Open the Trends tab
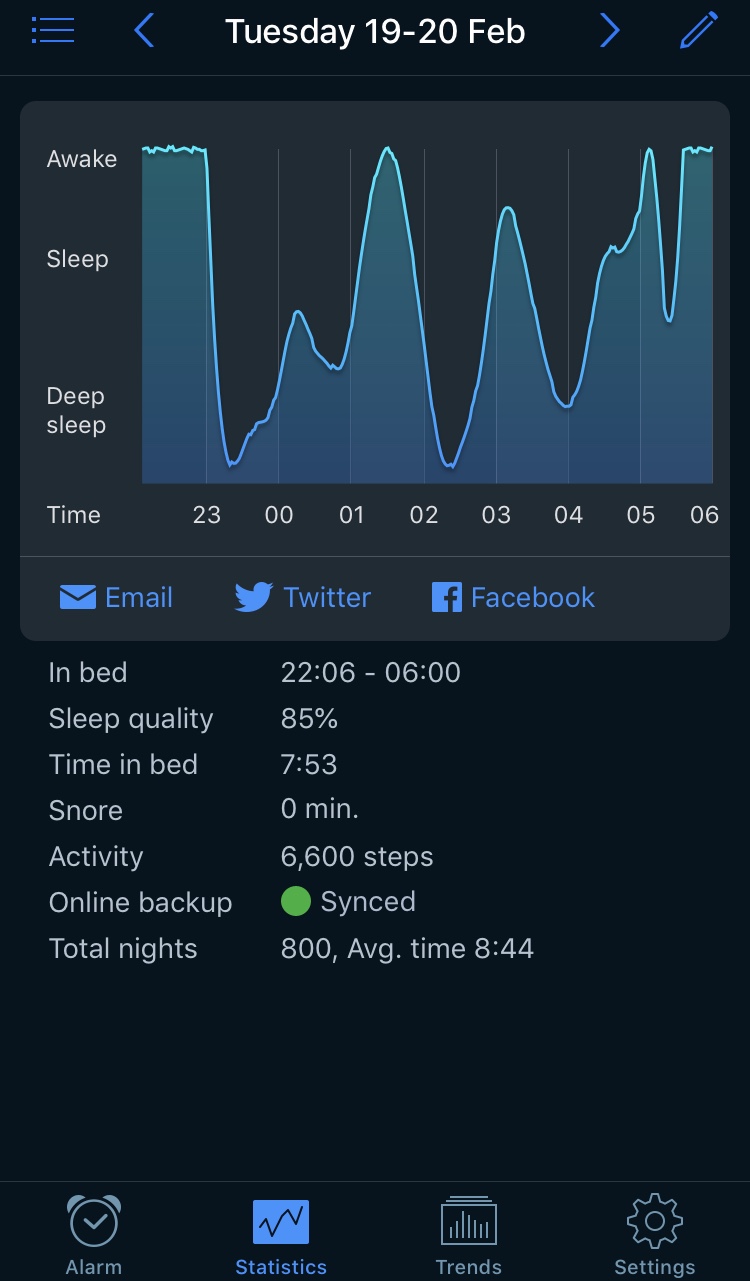The height and width of the screenshot is (1281, 750). [468, 1234]
